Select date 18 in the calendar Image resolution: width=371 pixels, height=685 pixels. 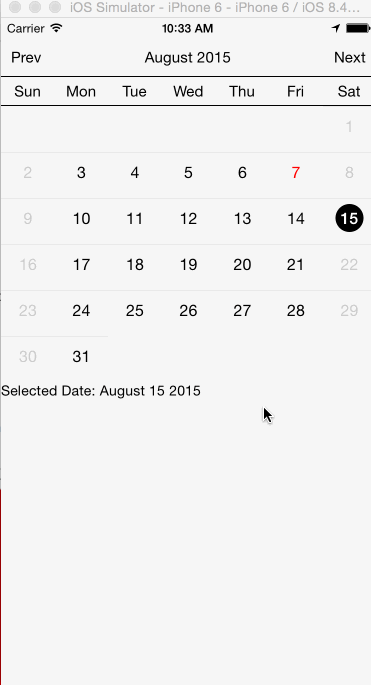(x=135, y=265)
